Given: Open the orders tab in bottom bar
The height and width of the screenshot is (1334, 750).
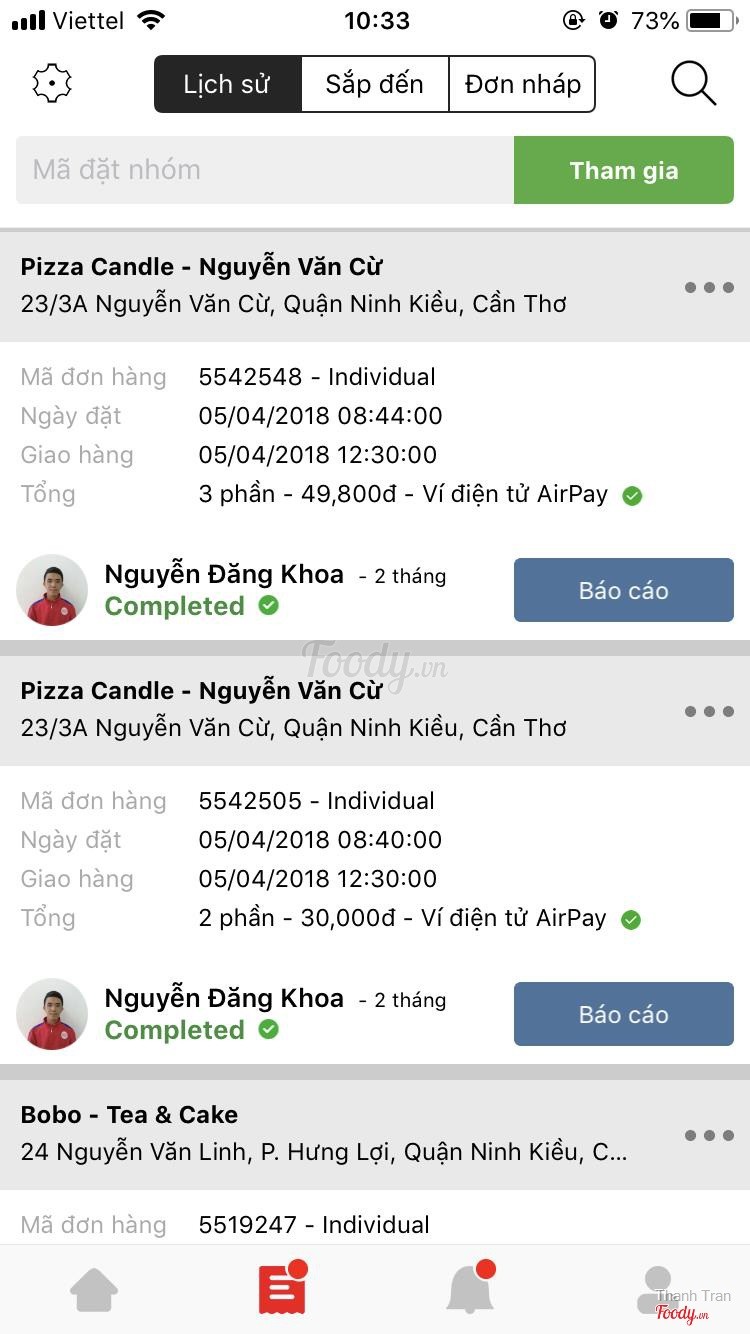Looking at the screenshot, I should [282, 1289].
